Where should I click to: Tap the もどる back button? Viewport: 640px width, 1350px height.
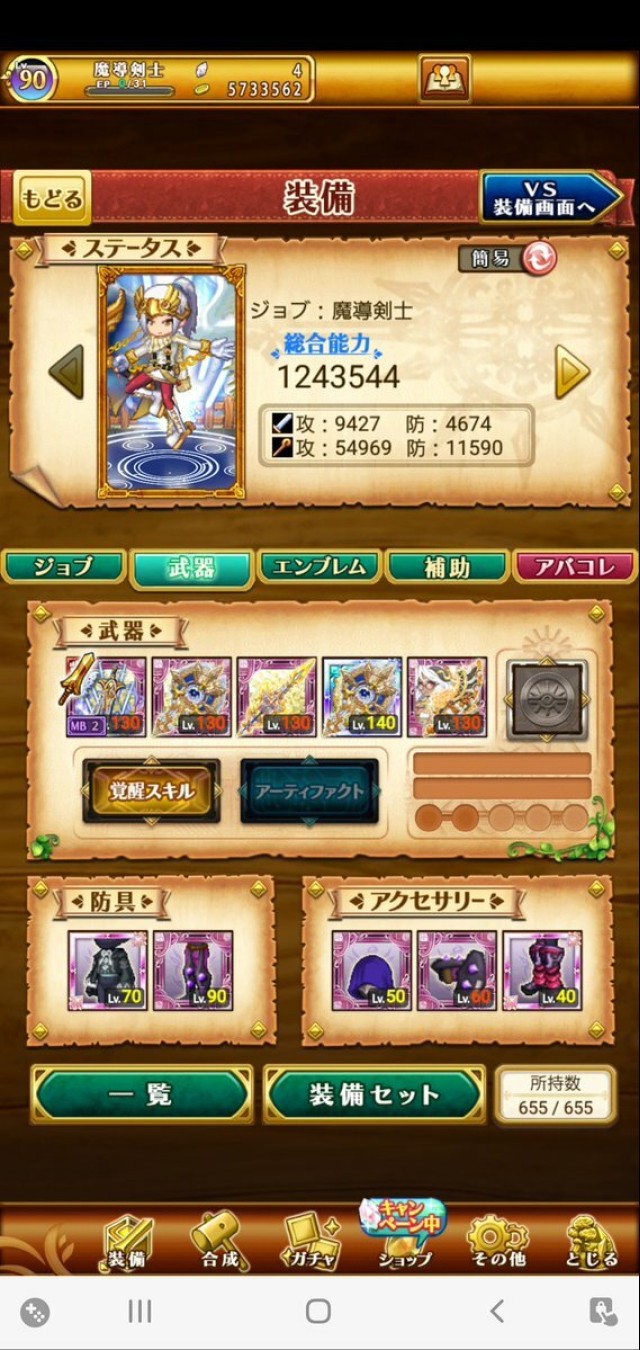52,198
